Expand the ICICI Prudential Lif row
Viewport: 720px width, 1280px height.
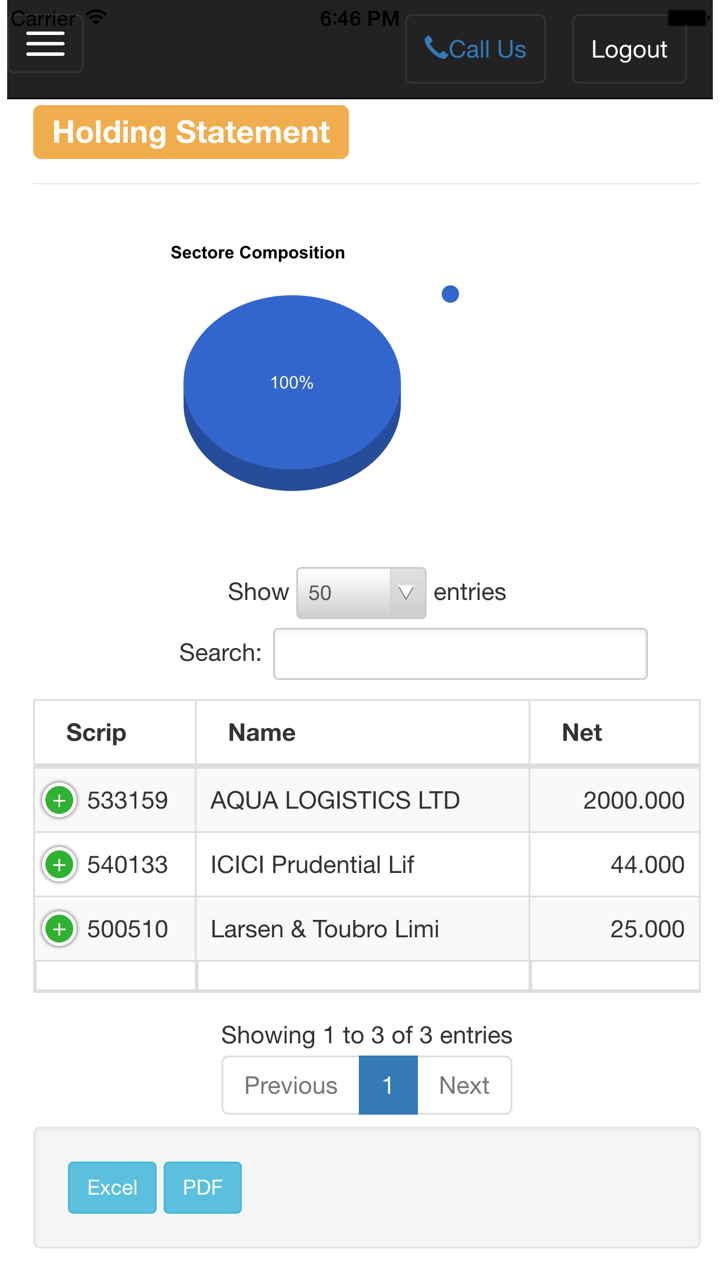[59, 865]
